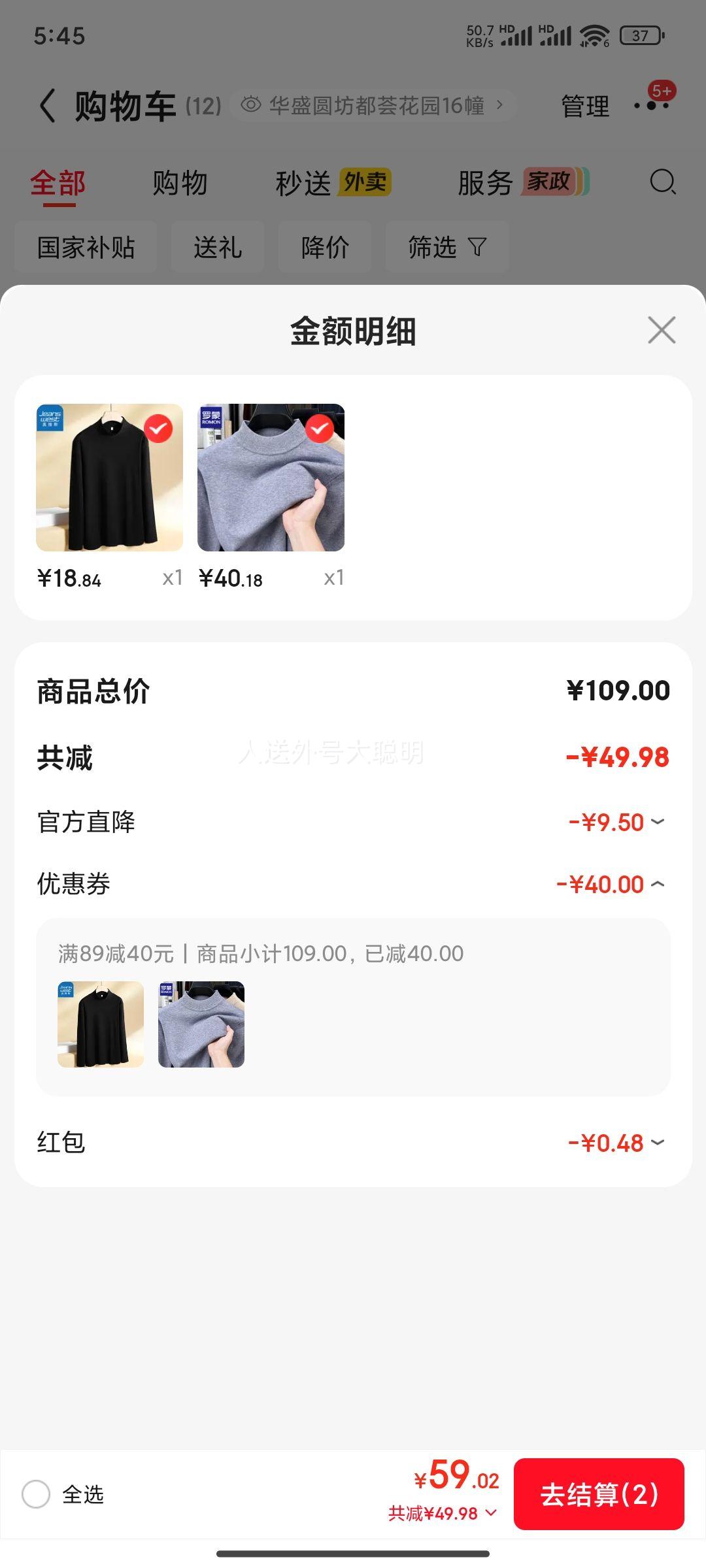Deselect the grey ROMON sweater item
Image resolution: width=706 pixels, height=1568 pixels.
click(320, 429)
